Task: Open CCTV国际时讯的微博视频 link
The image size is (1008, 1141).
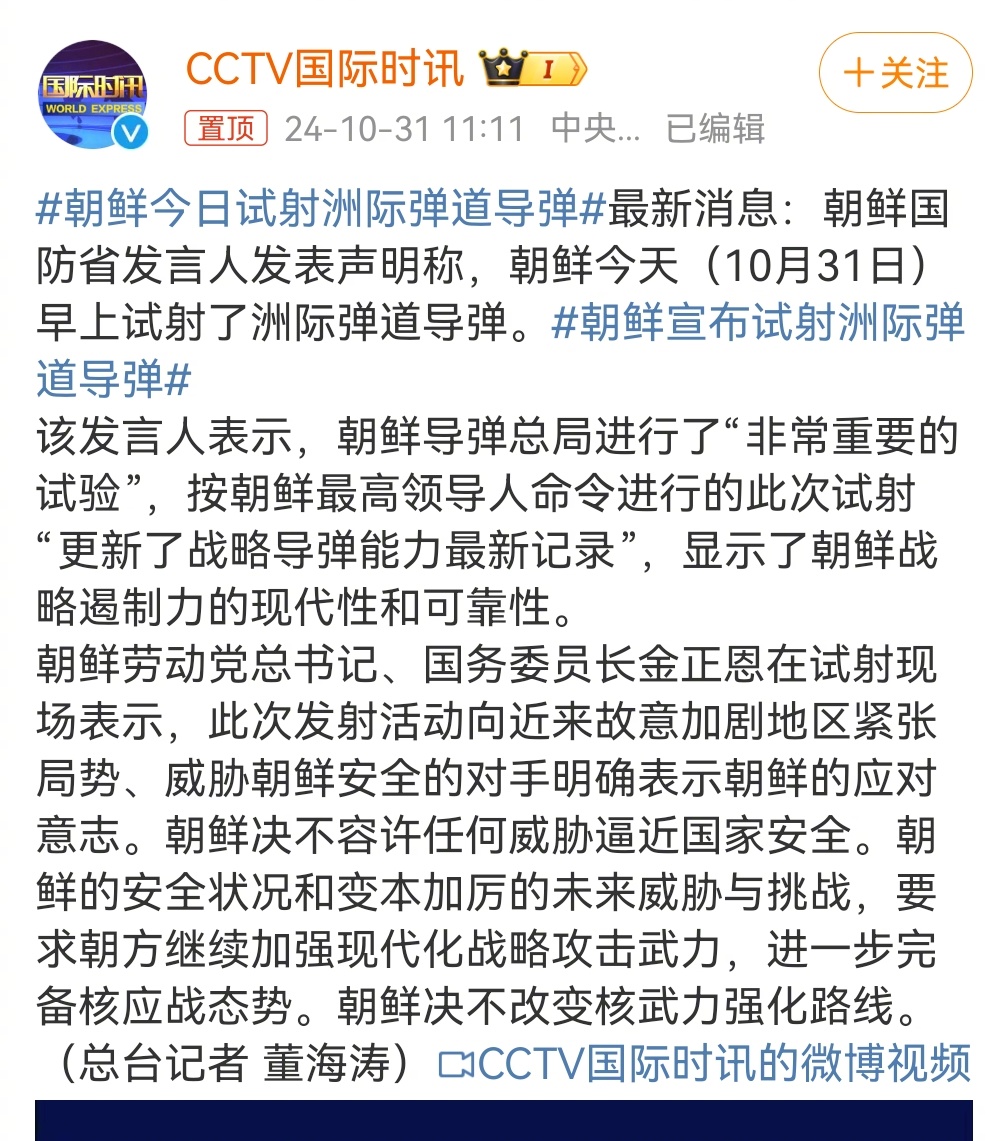Action: tap(705, 1063)
